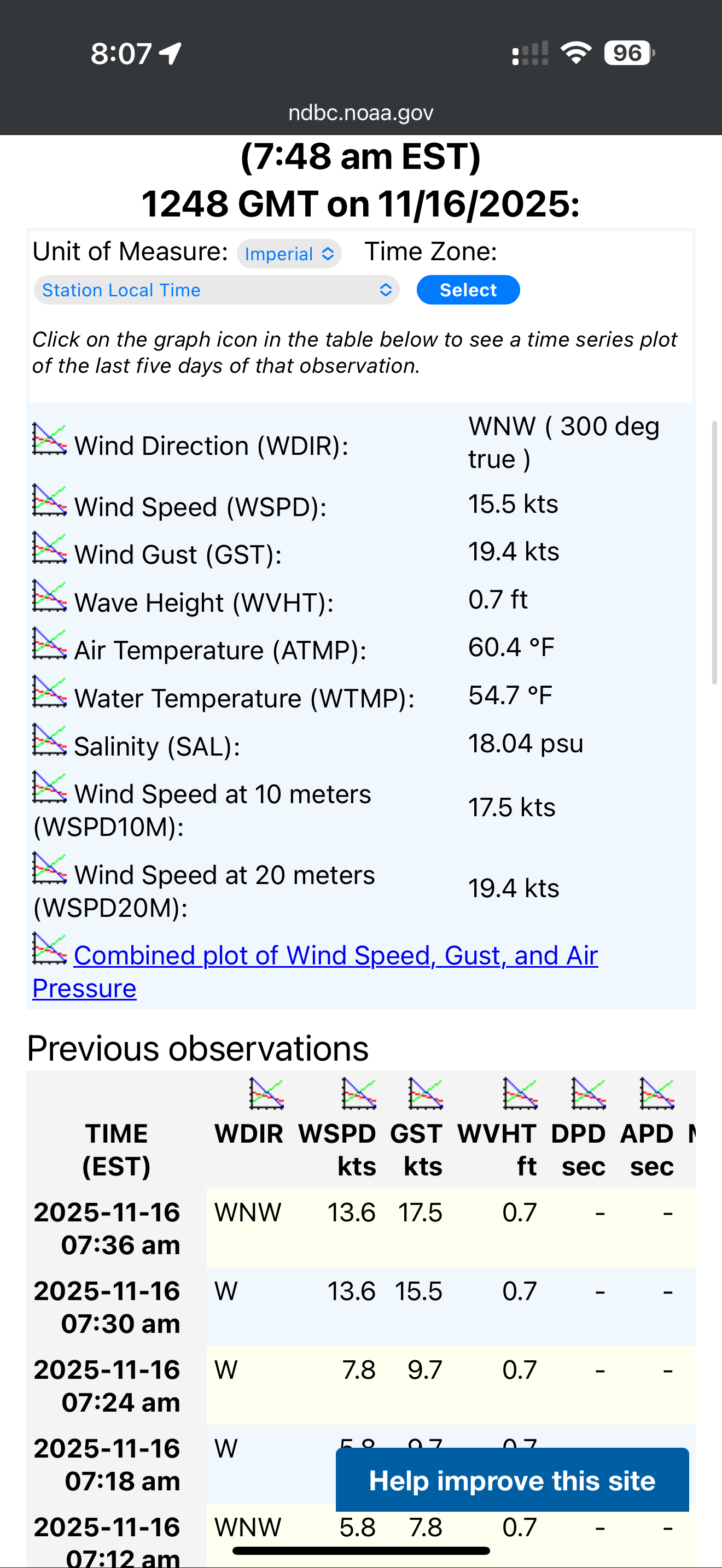Open the Wind Gust graph icon
Viewport: 722px width, 1568px height.
(49, 548)
